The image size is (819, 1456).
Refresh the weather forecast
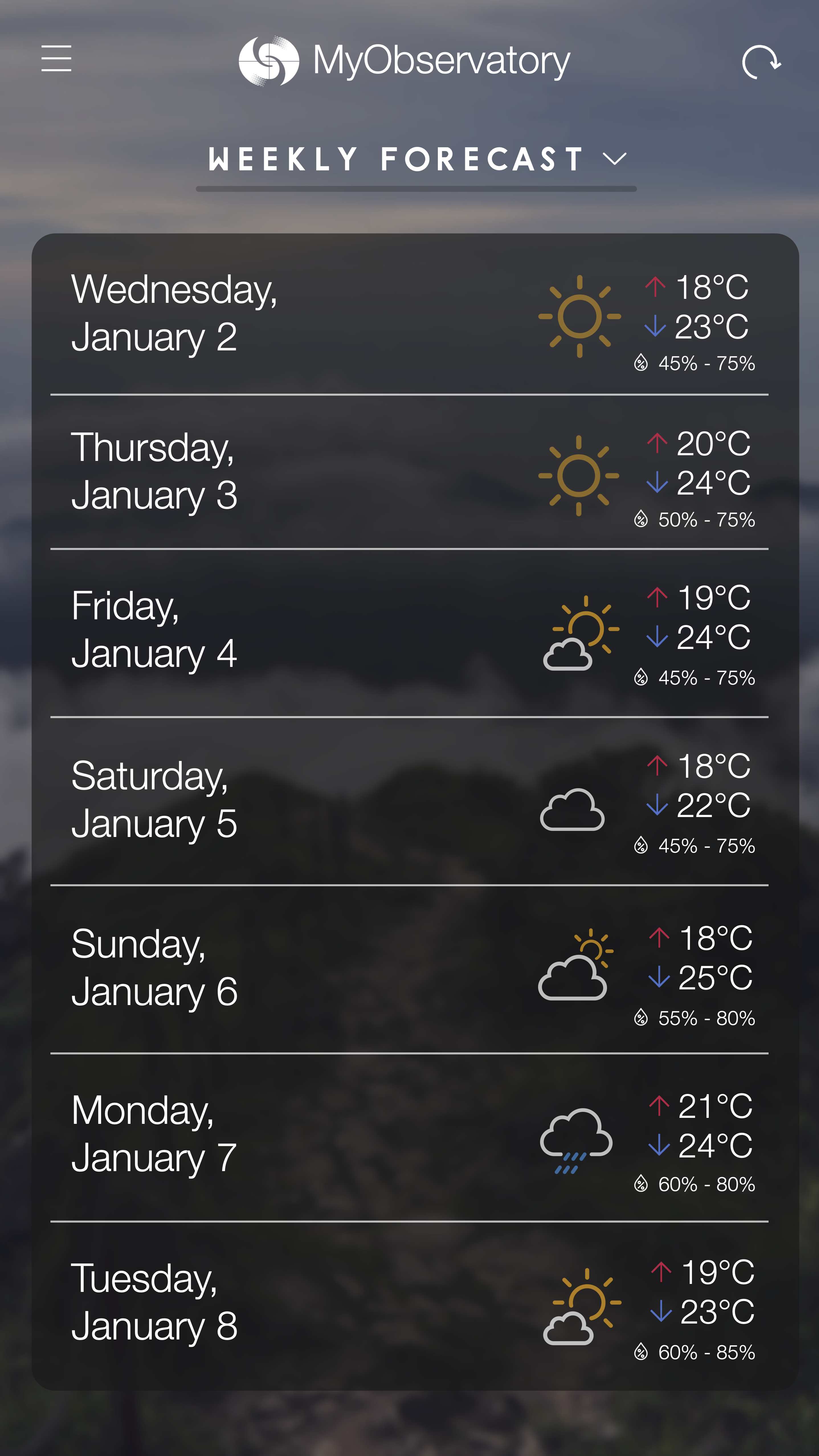pyautogui.click(x=761, y=62)
